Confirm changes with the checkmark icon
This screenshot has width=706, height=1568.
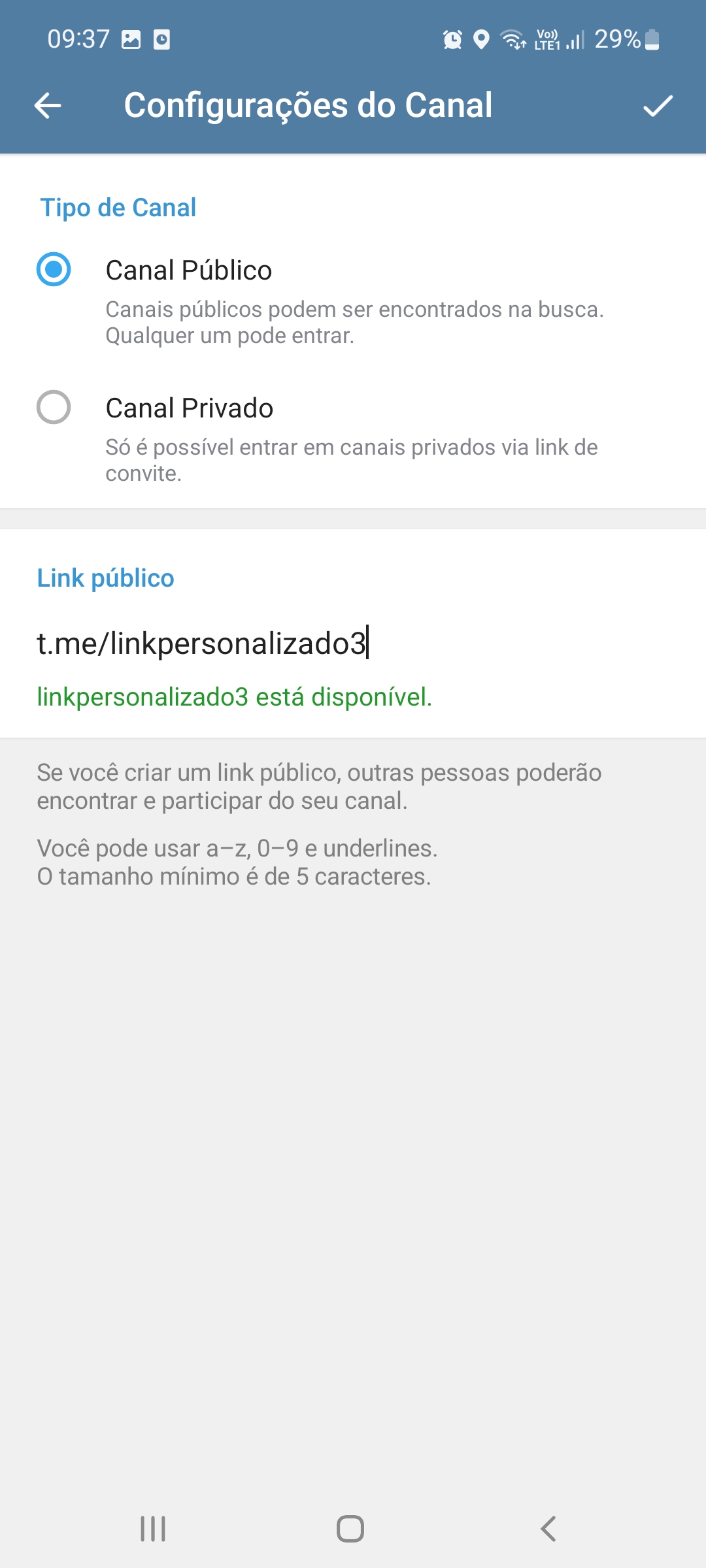point(660,105)
